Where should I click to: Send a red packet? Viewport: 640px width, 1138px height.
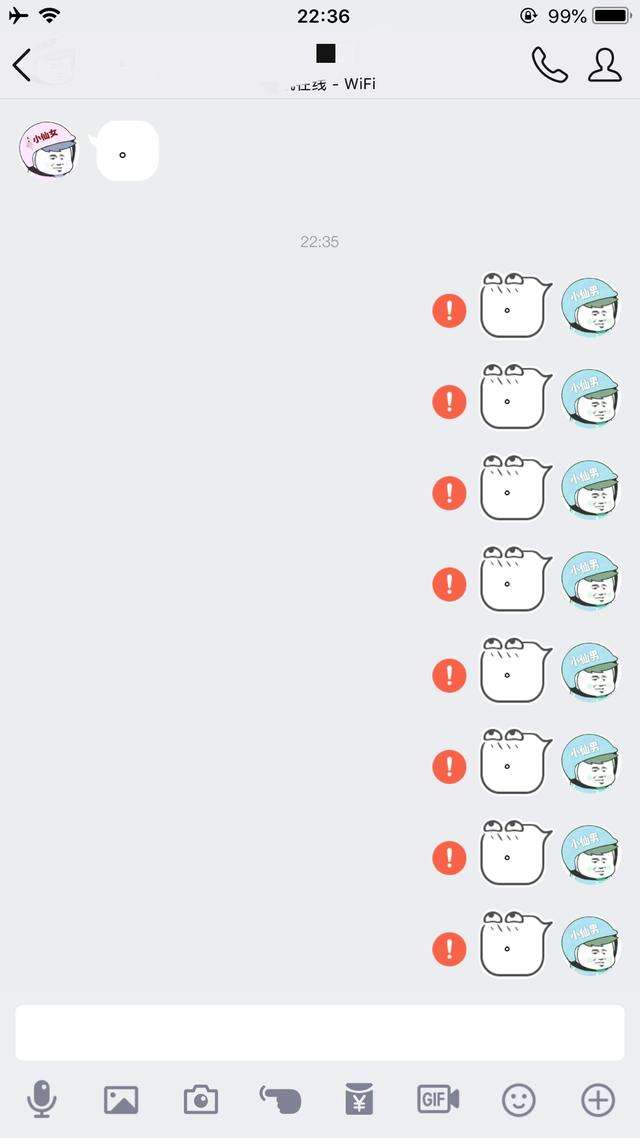coord(359,1100)
